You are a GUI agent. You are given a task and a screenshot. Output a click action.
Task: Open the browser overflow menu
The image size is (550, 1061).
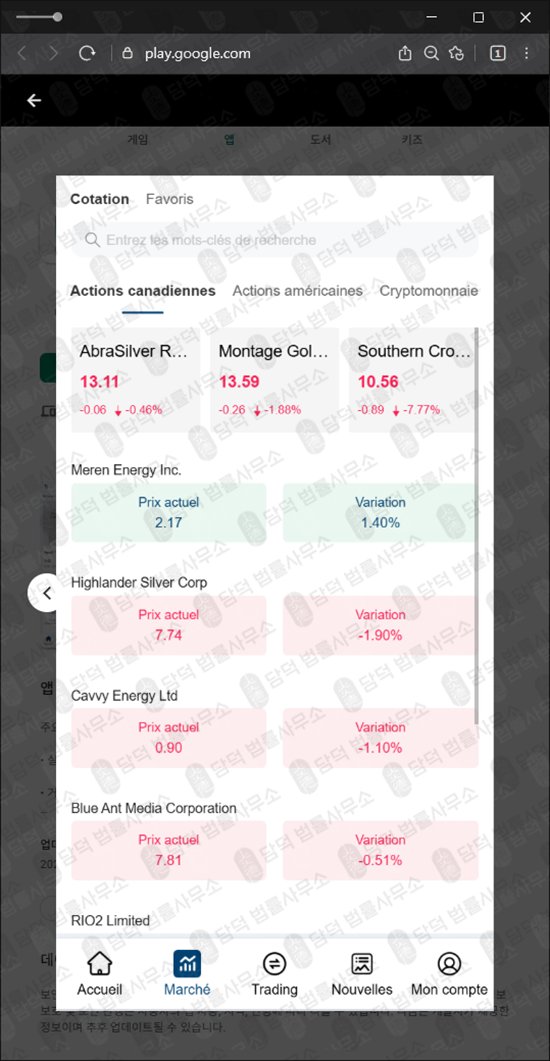pos(526,53)
